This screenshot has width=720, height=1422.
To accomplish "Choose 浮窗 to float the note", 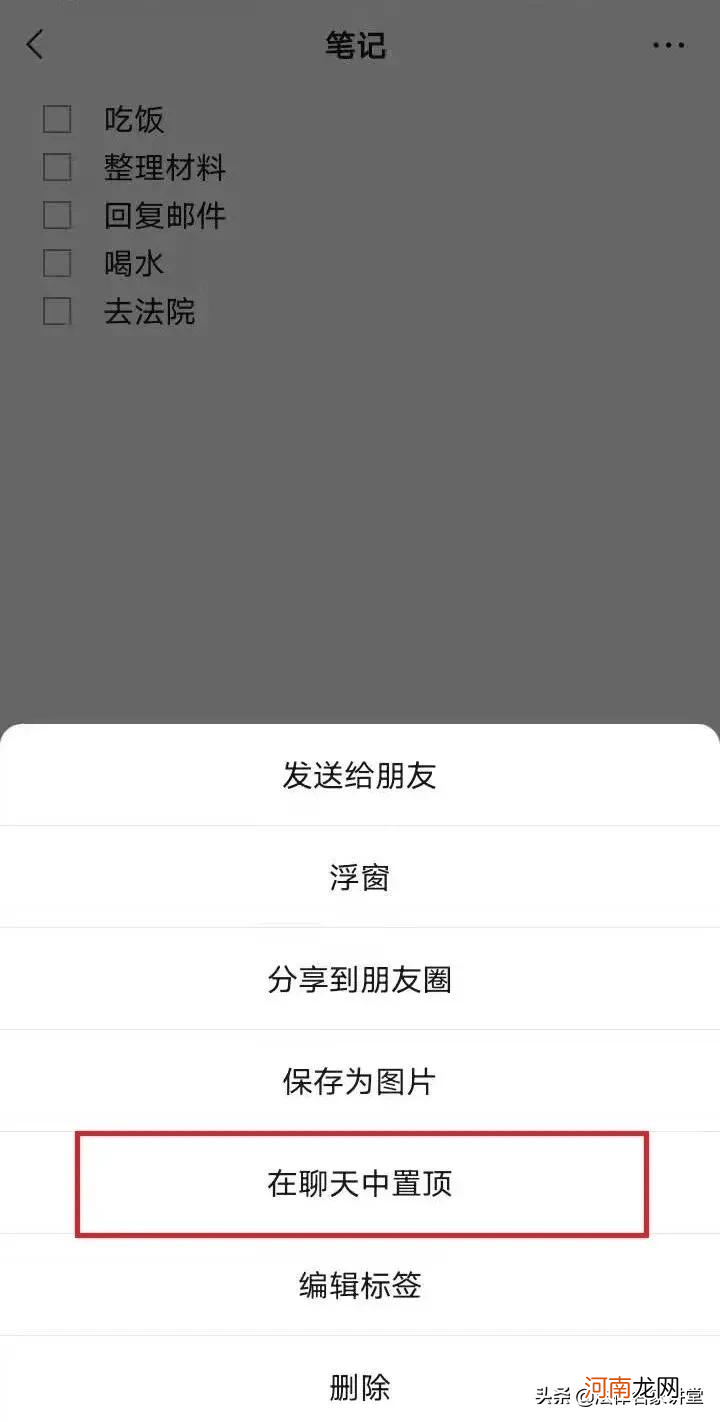I will coord(360,877).
